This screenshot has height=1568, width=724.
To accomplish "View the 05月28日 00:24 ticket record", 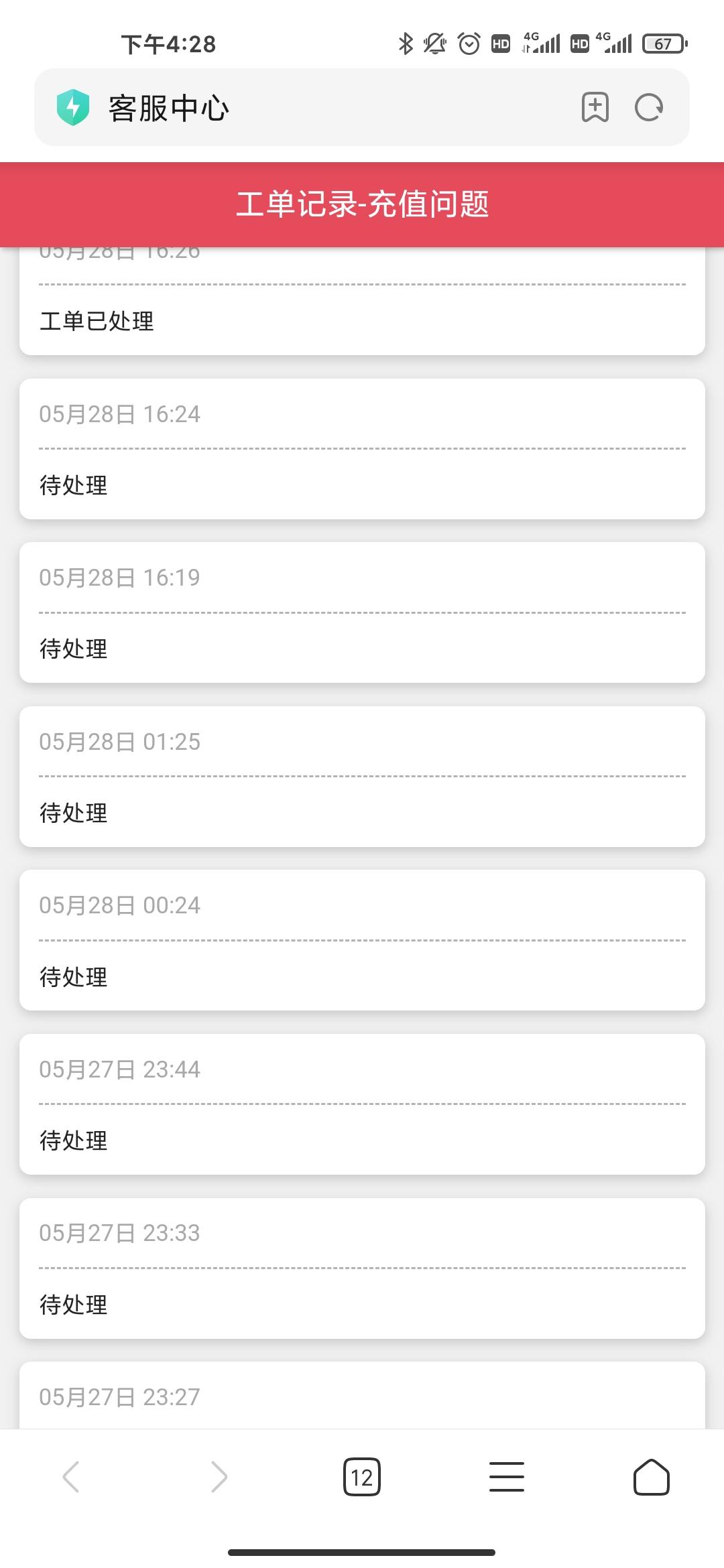I will (x=362, y=940).
